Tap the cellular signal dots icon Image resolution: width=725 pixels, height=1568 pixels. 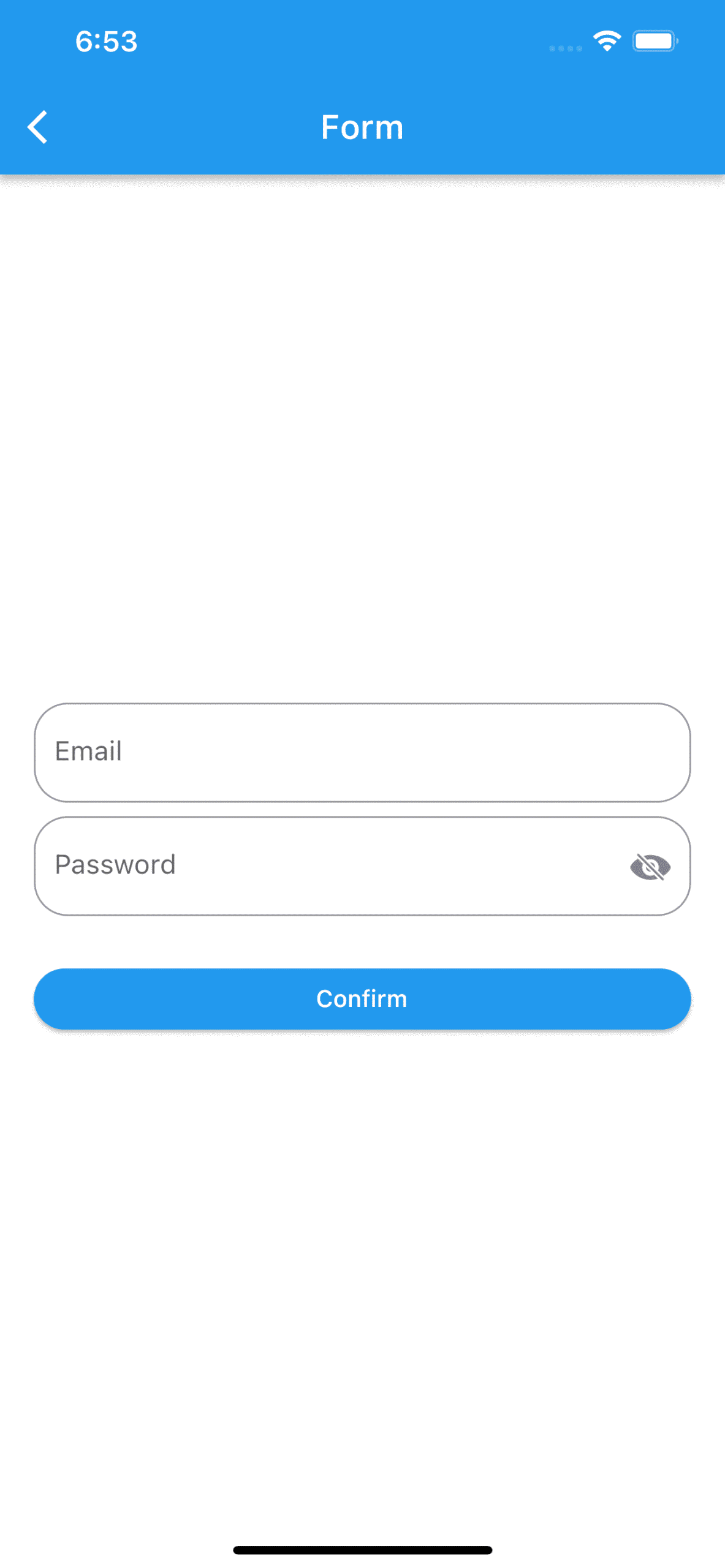(x=564, y=47)
